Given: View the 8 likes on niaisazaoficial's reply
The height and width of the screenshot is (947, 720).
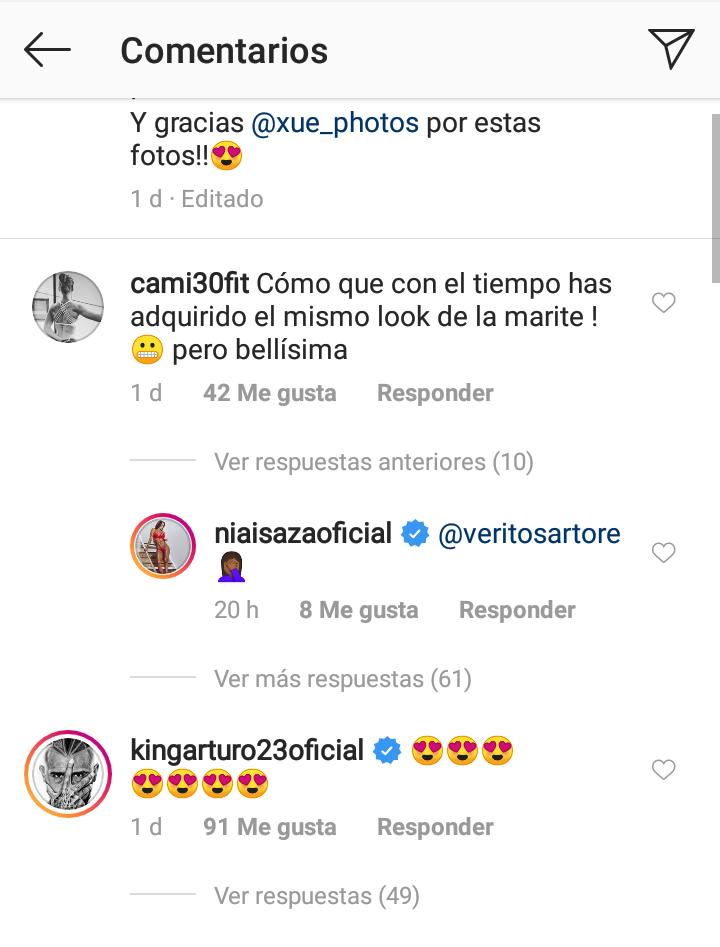Looking at the screenshot, I should tap(358, 610).
